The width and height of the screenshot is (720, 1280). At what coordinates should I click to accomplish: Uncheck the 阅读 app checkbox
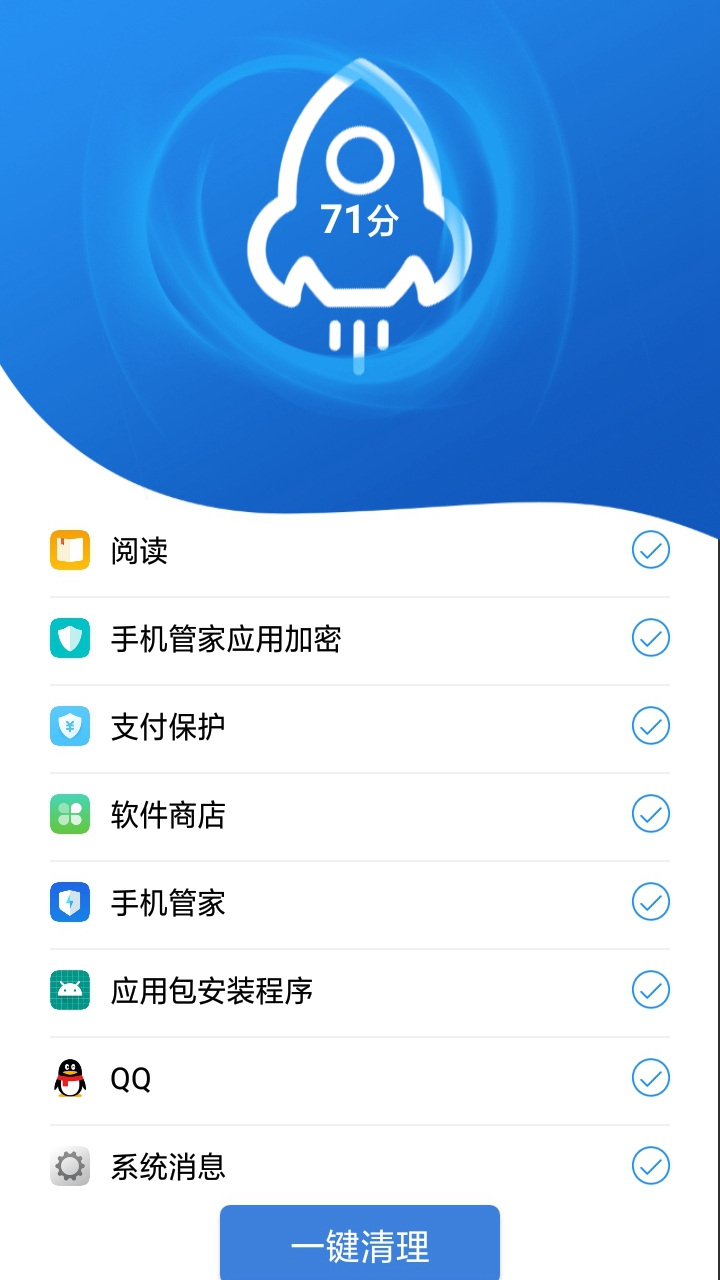pos(651,550)
